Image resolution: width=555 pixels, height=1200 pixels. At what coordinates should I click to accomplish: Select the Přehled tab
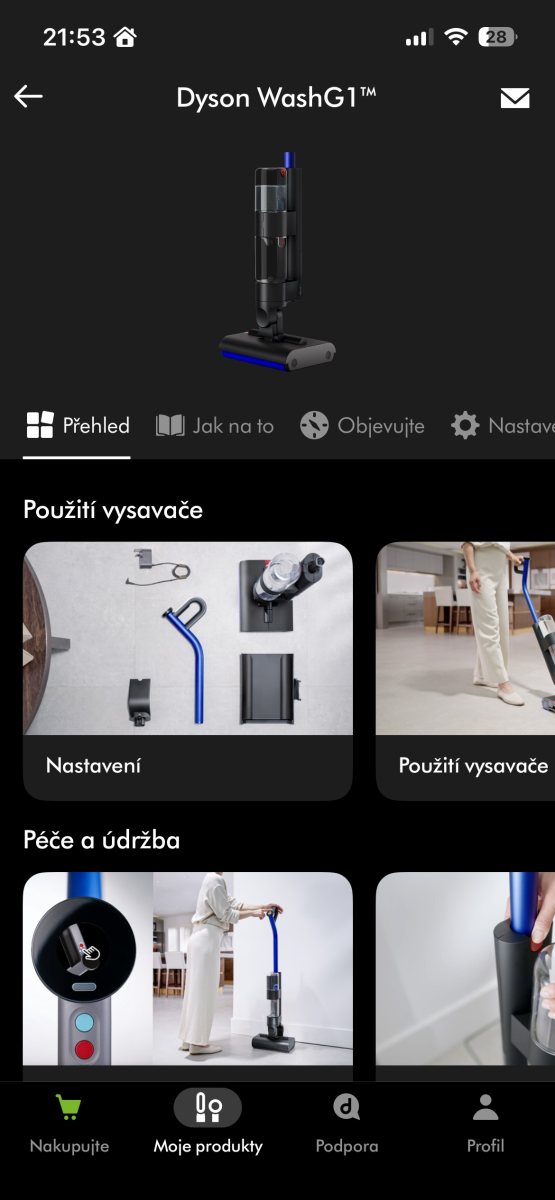tap(77, 426)
